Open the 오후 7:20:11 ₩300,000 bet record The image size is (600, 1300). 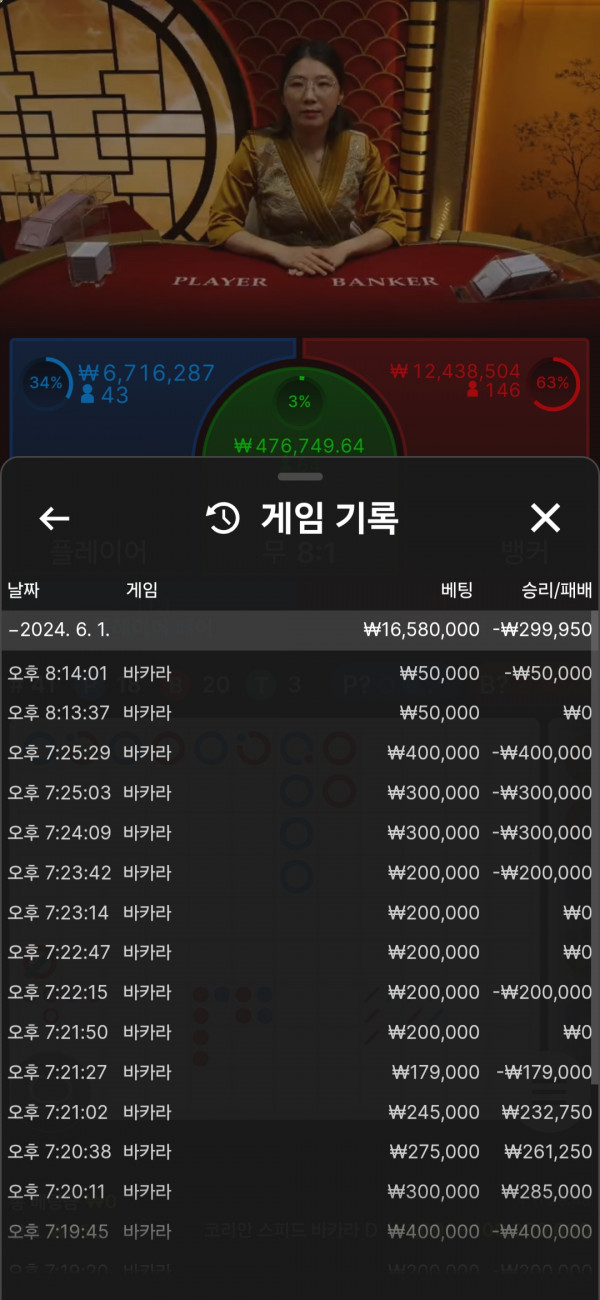[298, 1192]
